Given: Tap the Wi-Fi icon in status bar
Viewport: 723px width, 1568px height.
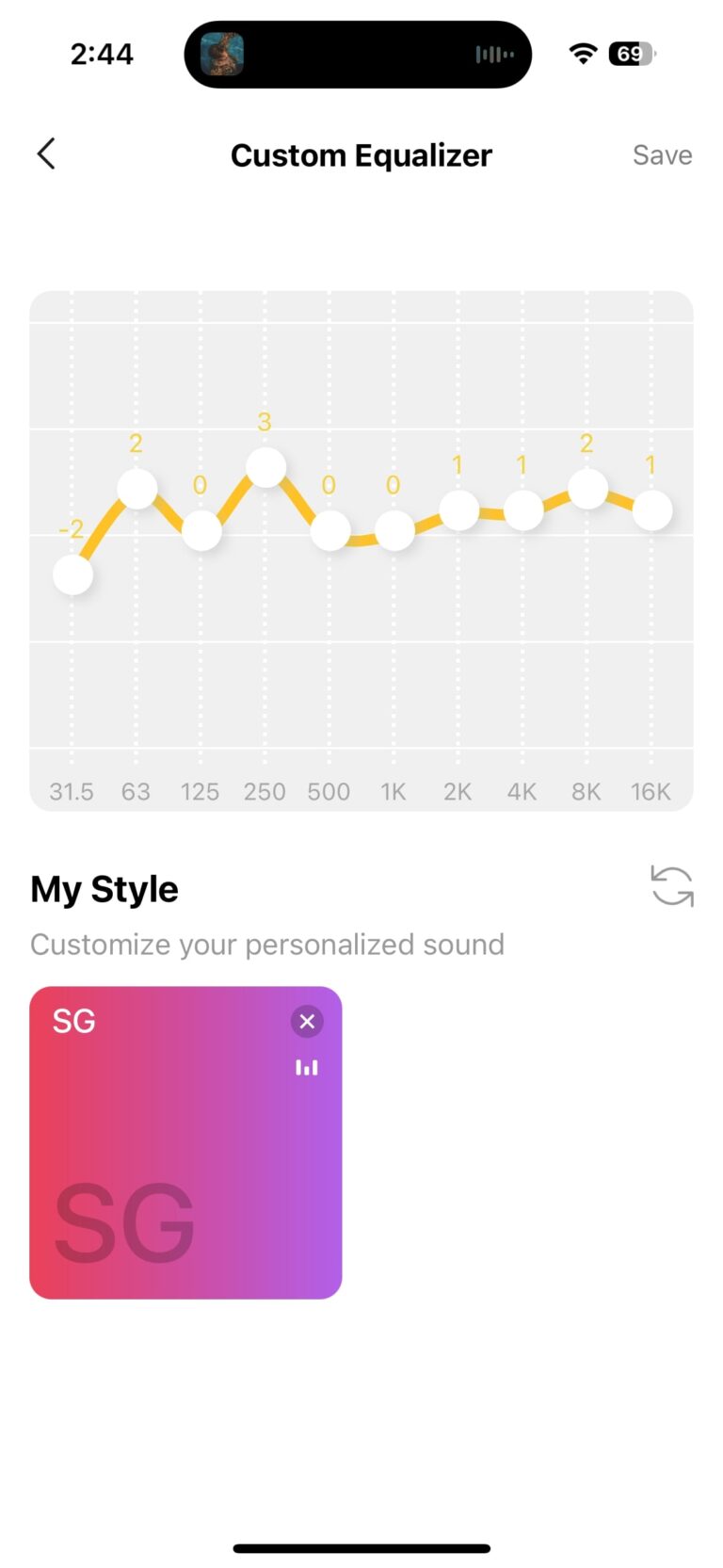Looking at the screenshot, I should pos(583,54).
